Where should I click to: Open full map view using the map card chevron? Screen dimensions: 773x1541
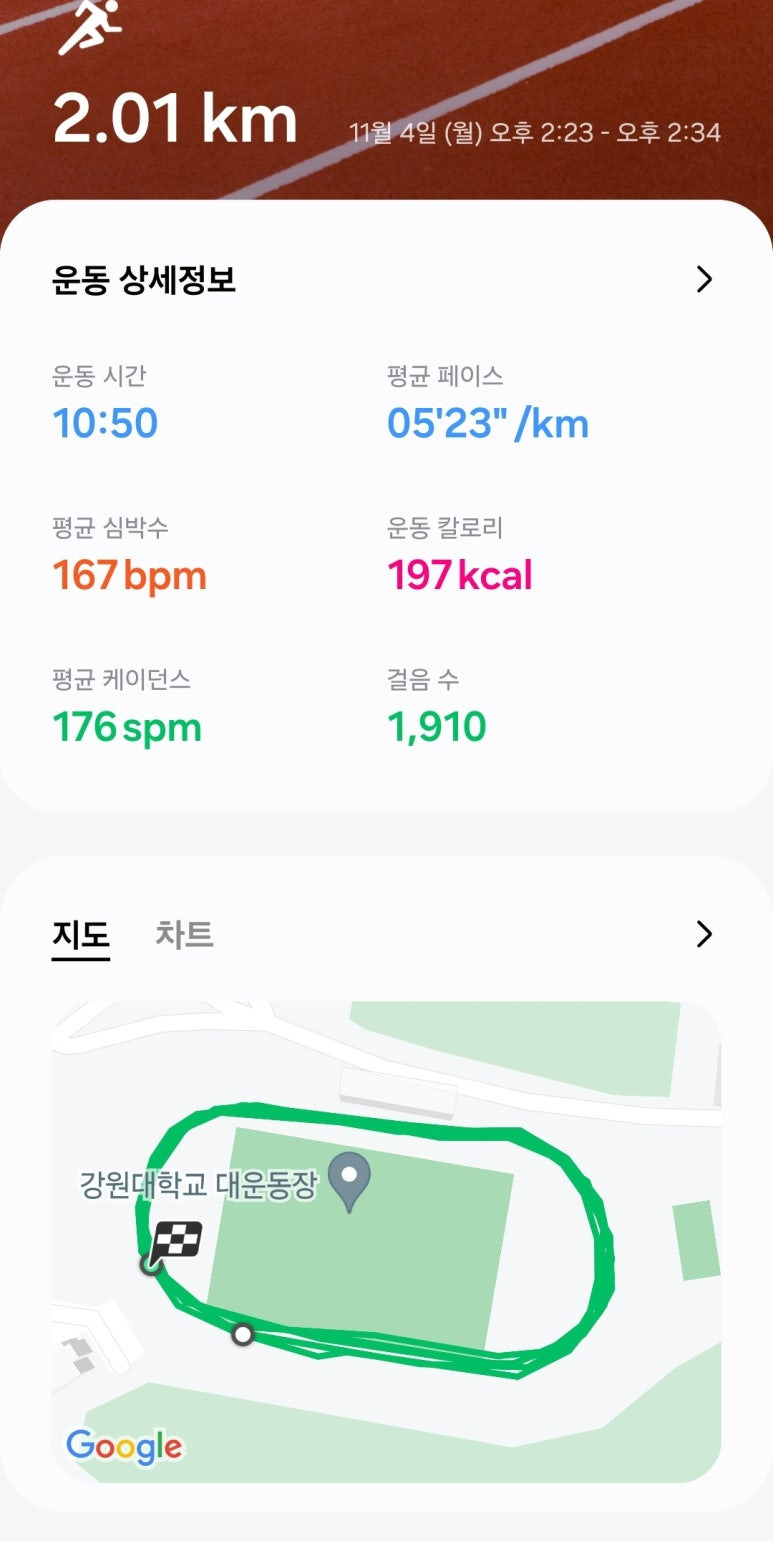(704, 934)
